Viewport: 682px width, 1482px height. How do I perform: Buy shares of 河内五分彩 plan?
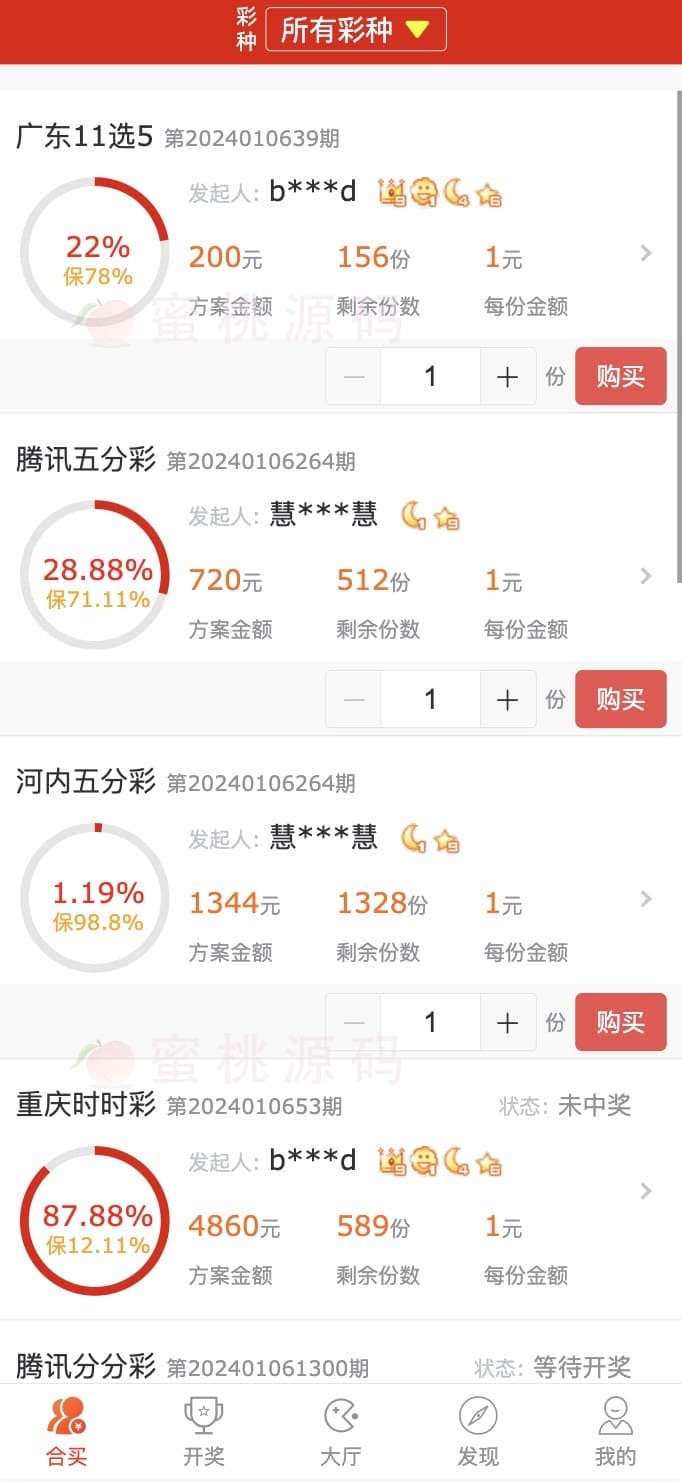(x=620, y=1022)
